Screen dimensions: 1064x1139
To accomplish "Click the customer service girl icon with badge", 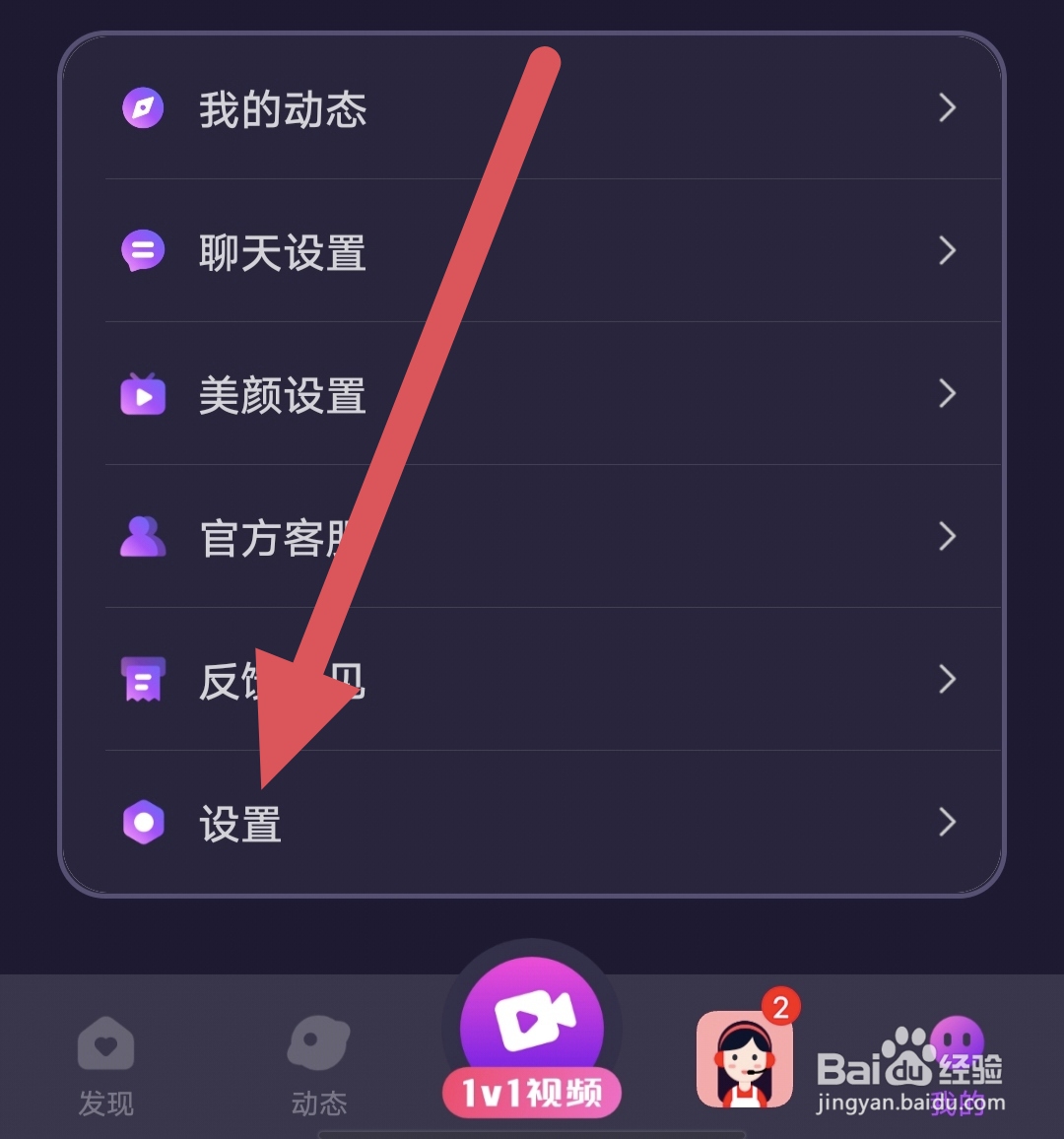I will pyautogui.click(x=746, y=1057).
